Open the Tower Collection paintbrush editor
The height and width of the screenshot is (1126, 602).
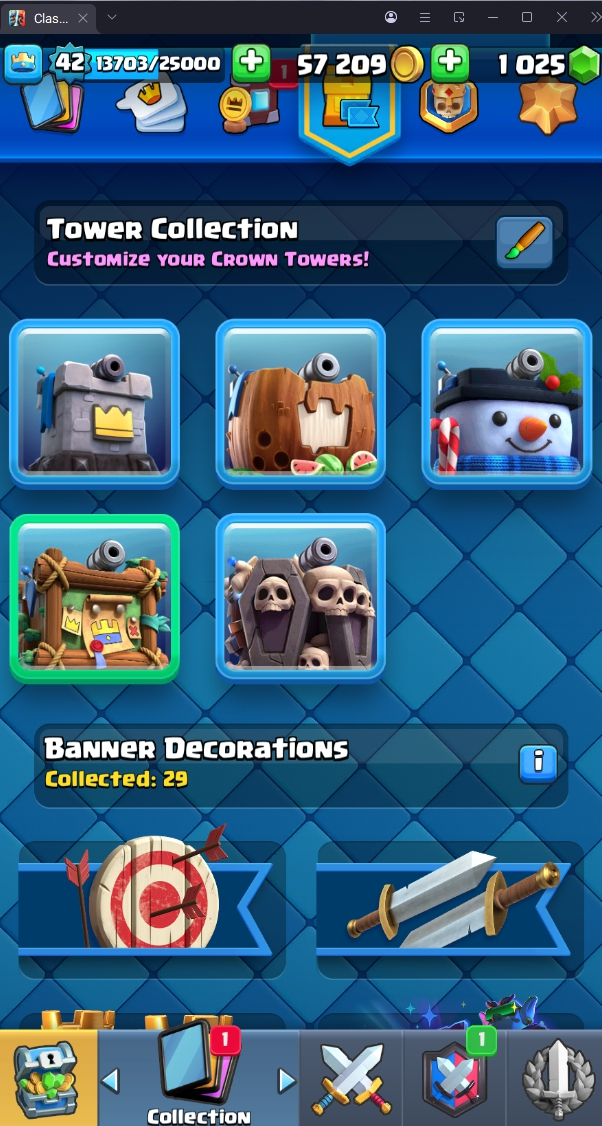[x=525, y=243]
